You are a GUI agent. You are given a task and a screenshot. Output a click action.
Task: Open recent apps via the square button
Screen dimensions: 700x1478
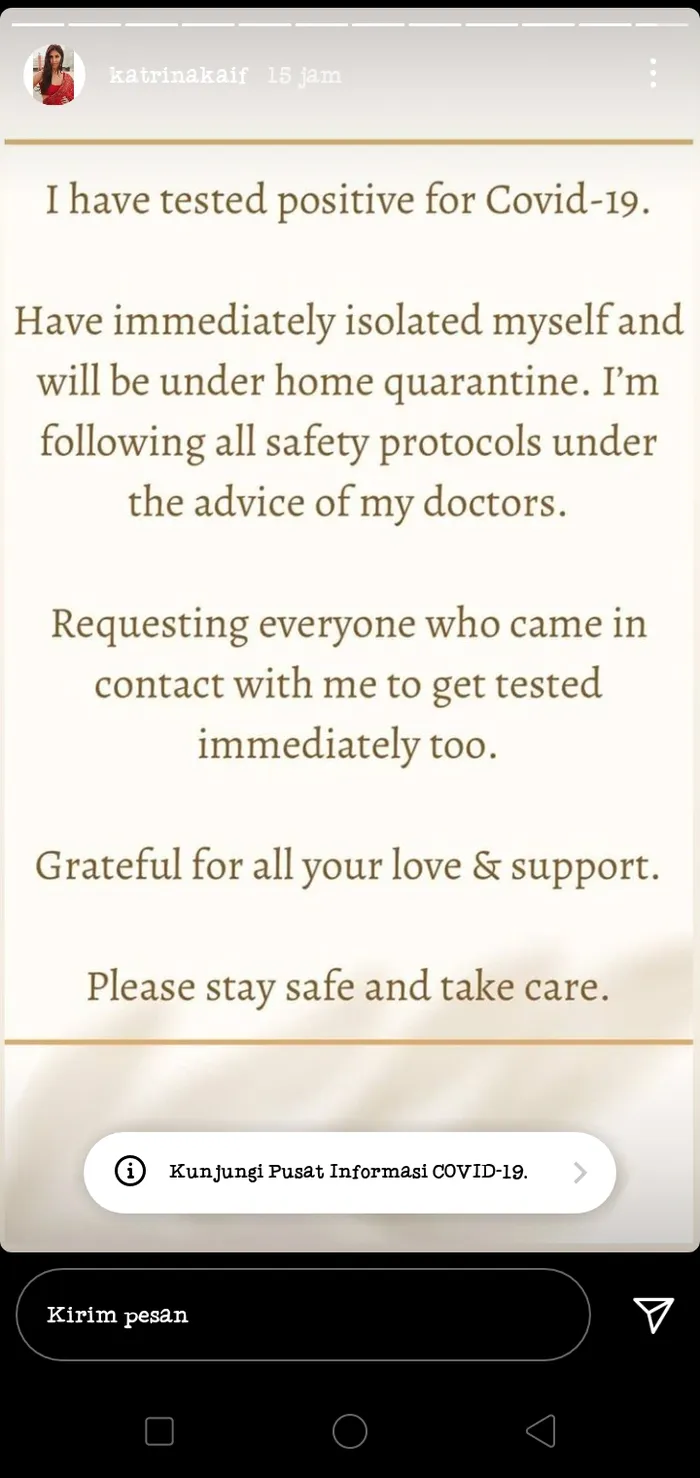pyautogui.click(x=159, y=1431)
